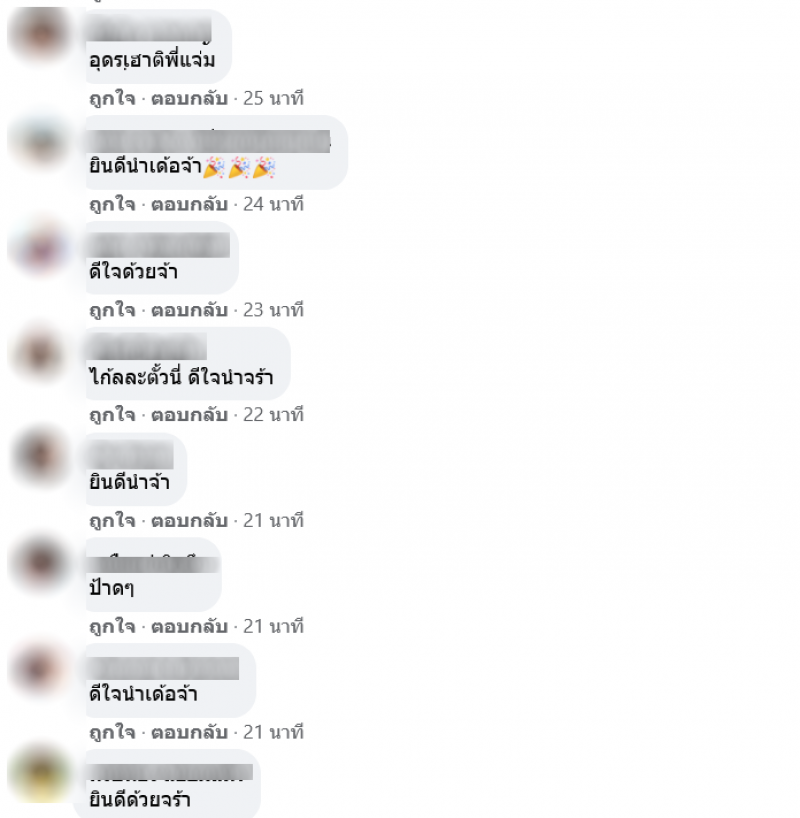Viewport: 800px width, 818px height.
Task: Reply to the comment "อุดรเฮาดิพี่แจ่ม"
Action: click(x=189, y=99)
